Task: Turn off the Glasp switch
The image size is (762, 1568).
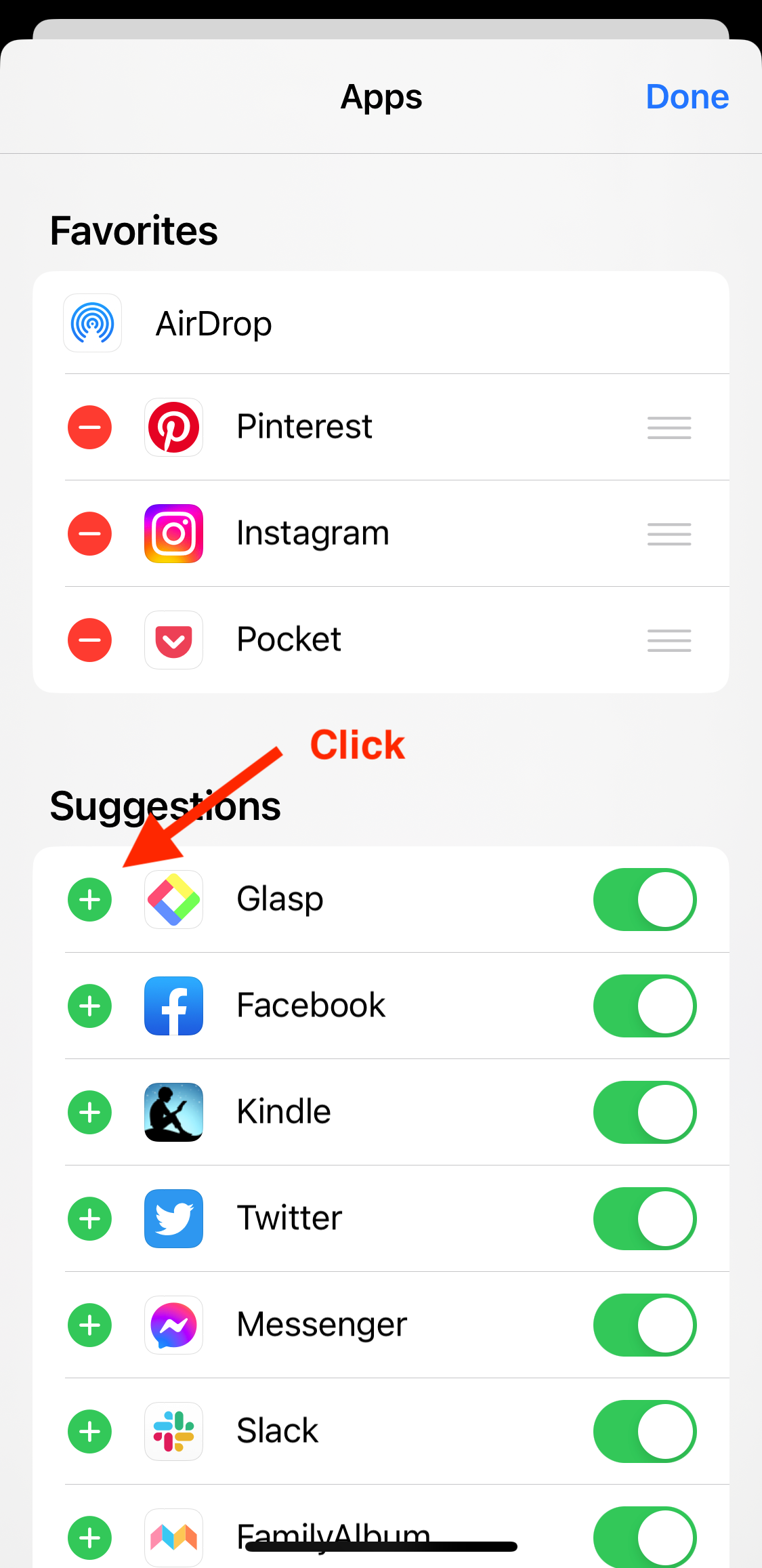Action: 645,900
